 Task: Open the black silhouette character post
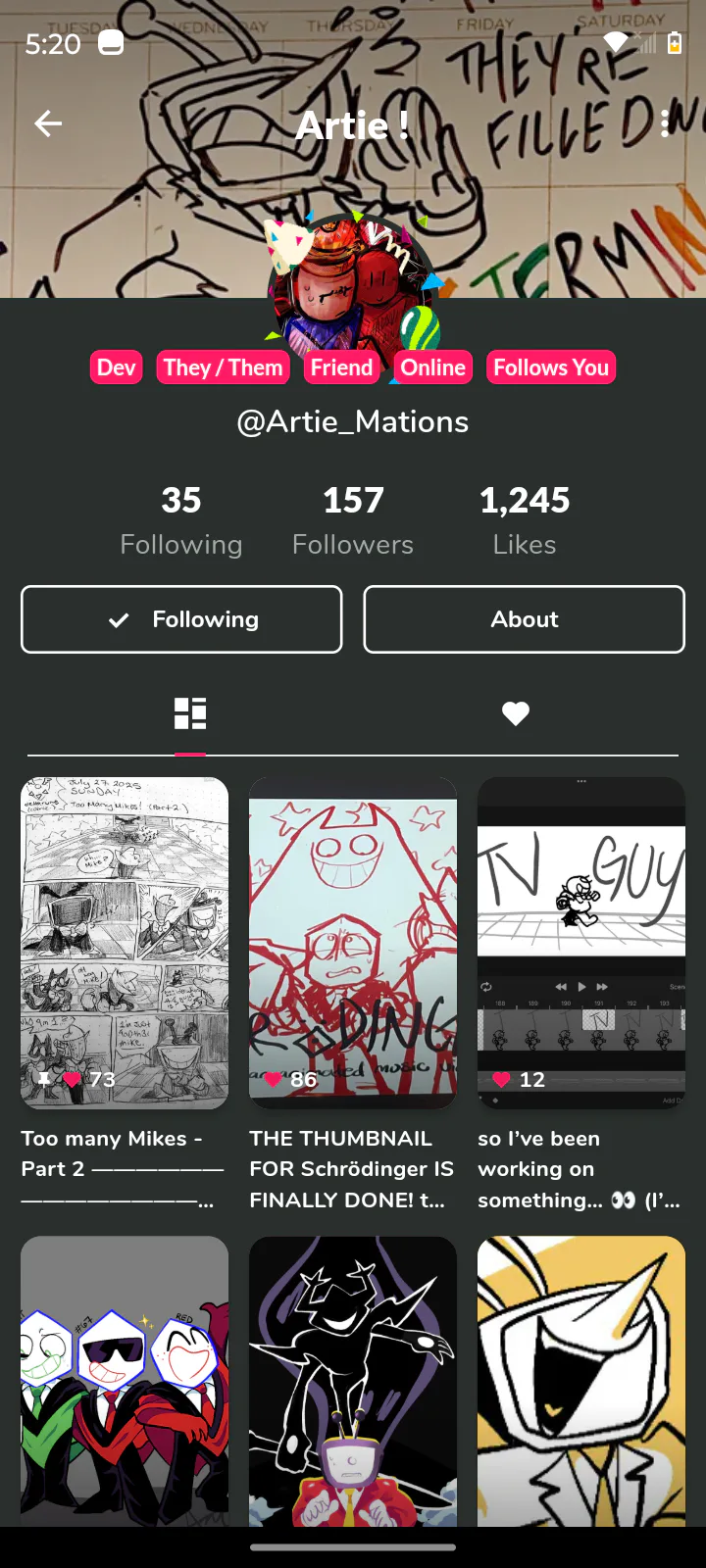[353, 1380]
